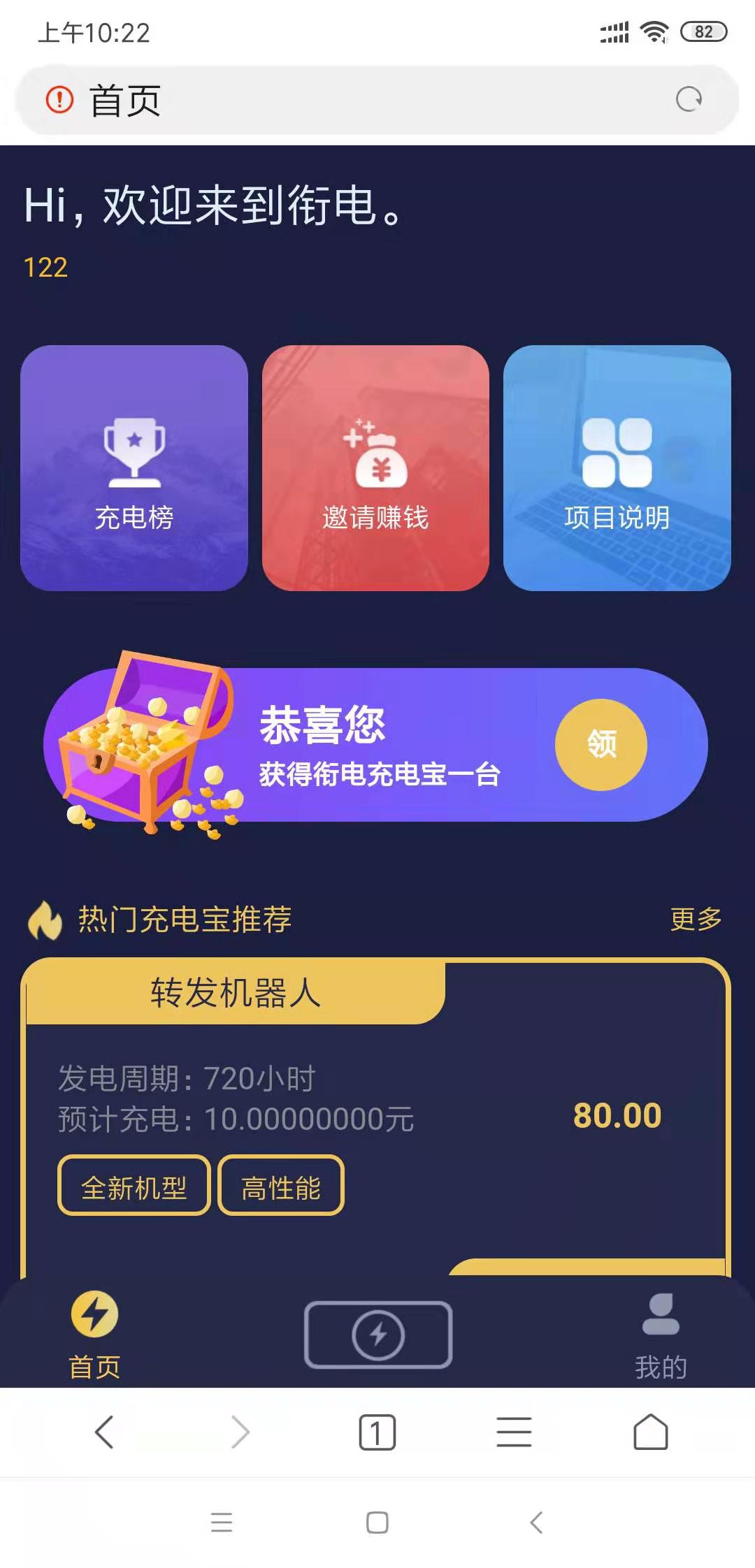Open the 充电榜 ranking tile
The image size is (755, 1568).
click(134, 467)
